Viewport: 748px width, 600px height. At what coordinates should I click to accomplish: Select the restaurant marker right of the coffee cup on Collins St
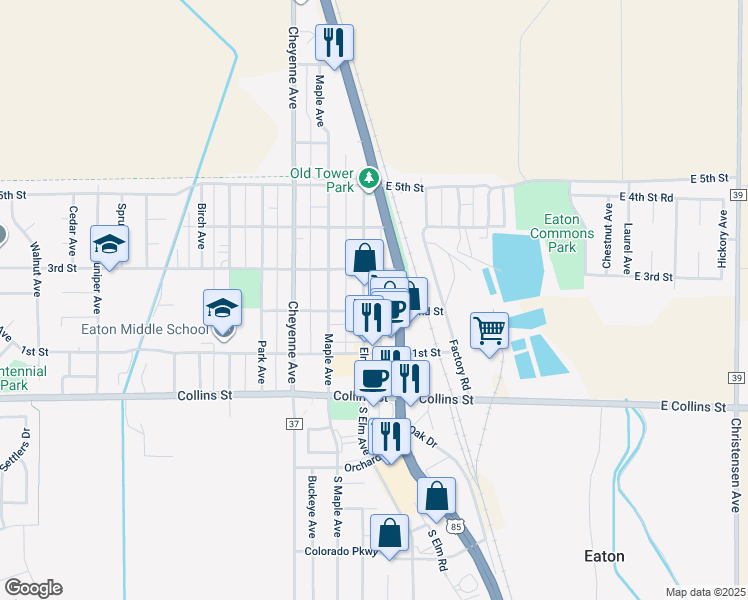click(x=410, y=380)
